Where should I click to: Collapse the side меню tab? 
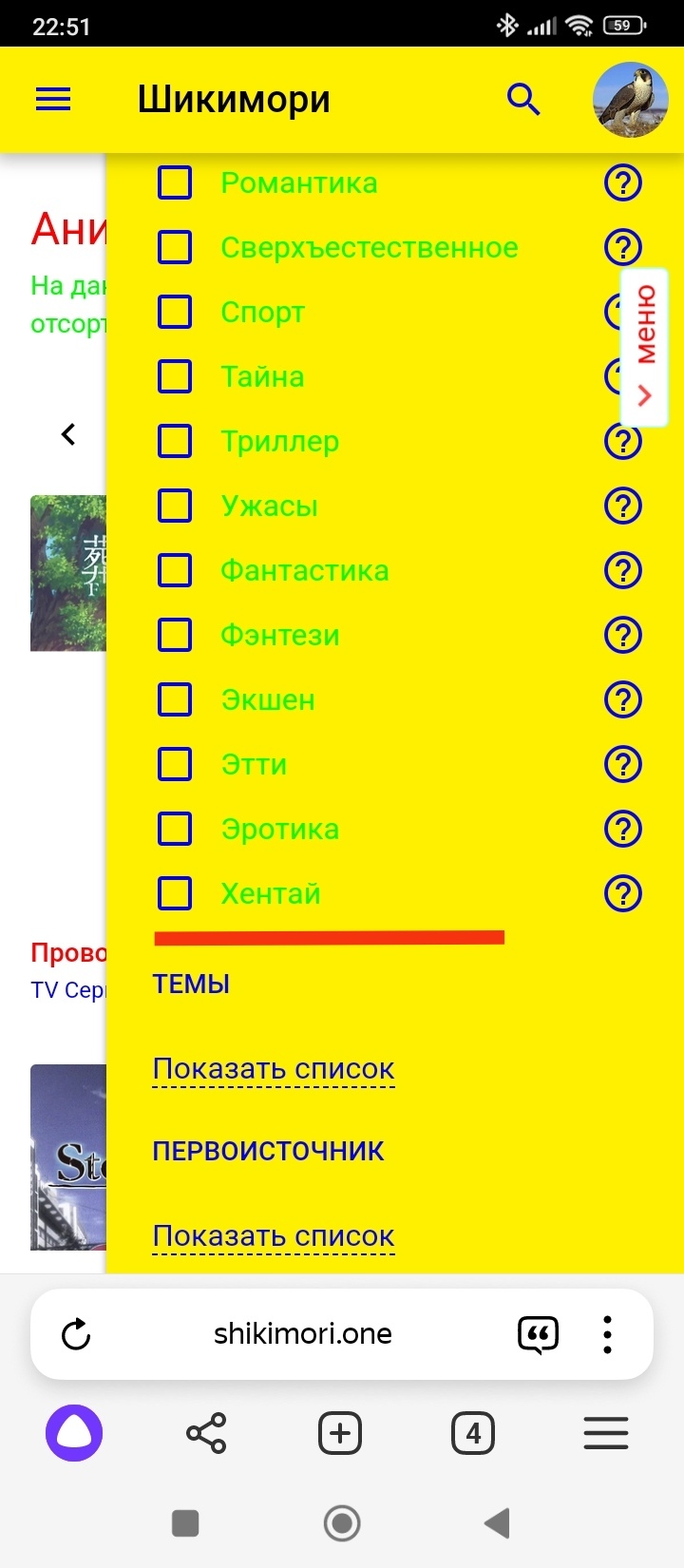(x=645, y=347)
